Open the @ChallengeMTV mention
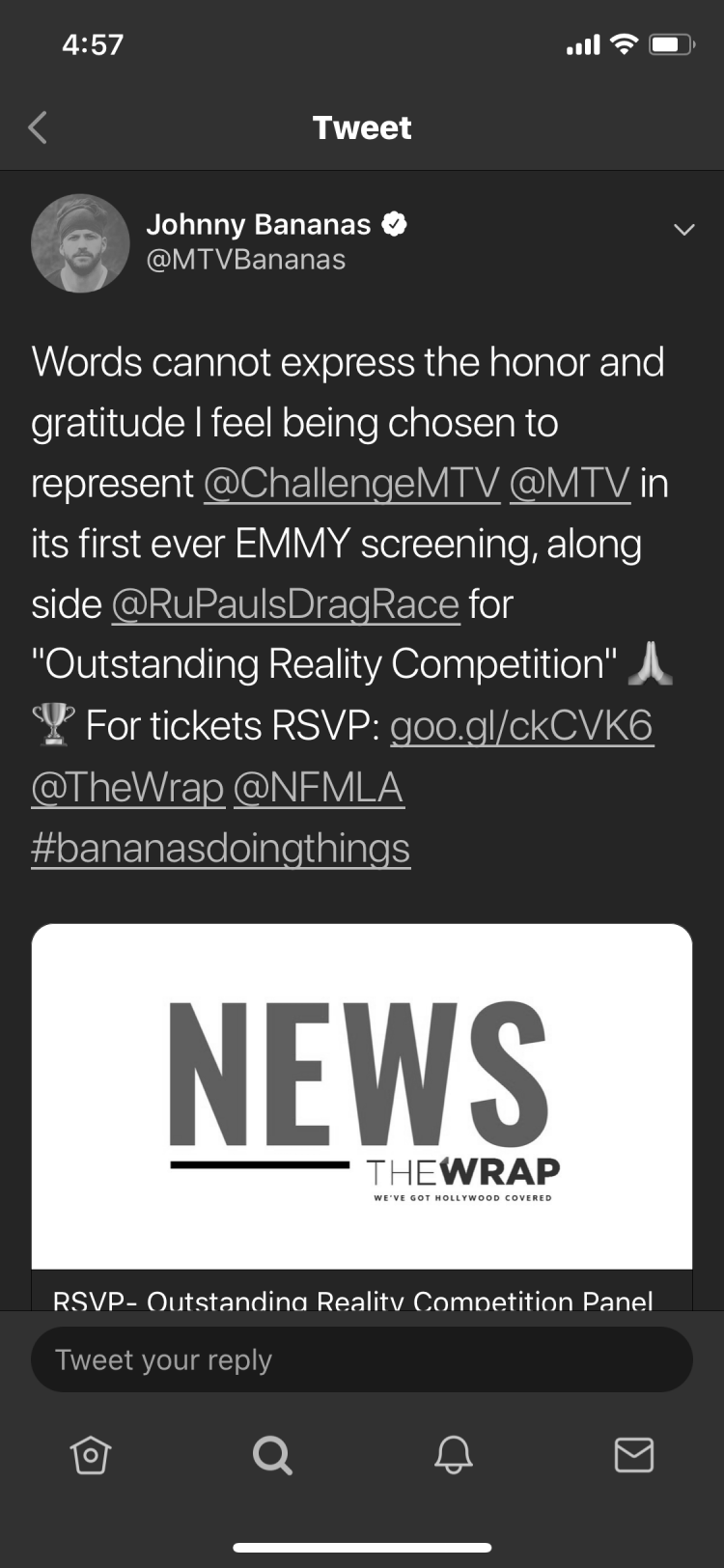 [351, 483]
